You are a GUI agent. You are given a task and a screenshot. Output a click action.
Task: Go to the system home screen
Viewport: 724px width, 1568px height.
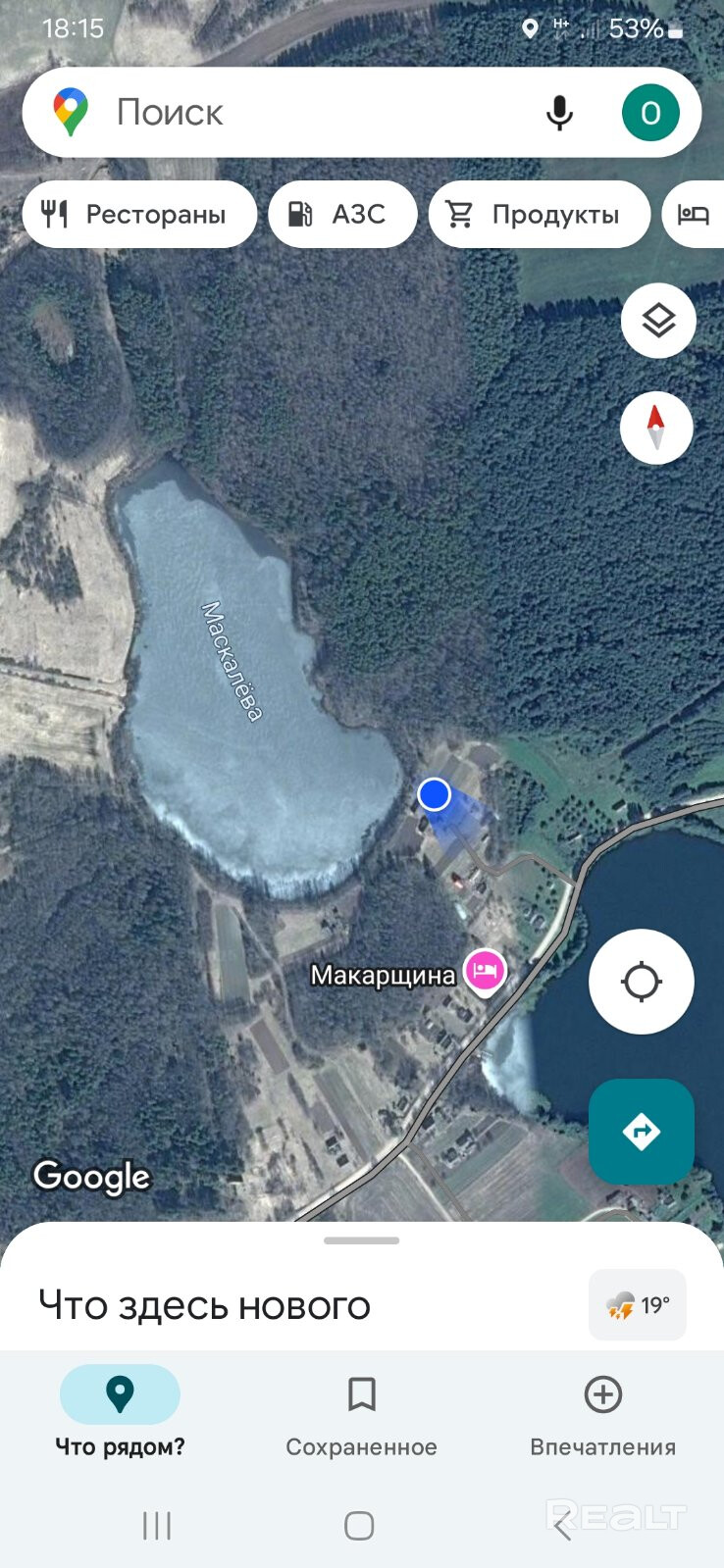tap(359, 1526)
